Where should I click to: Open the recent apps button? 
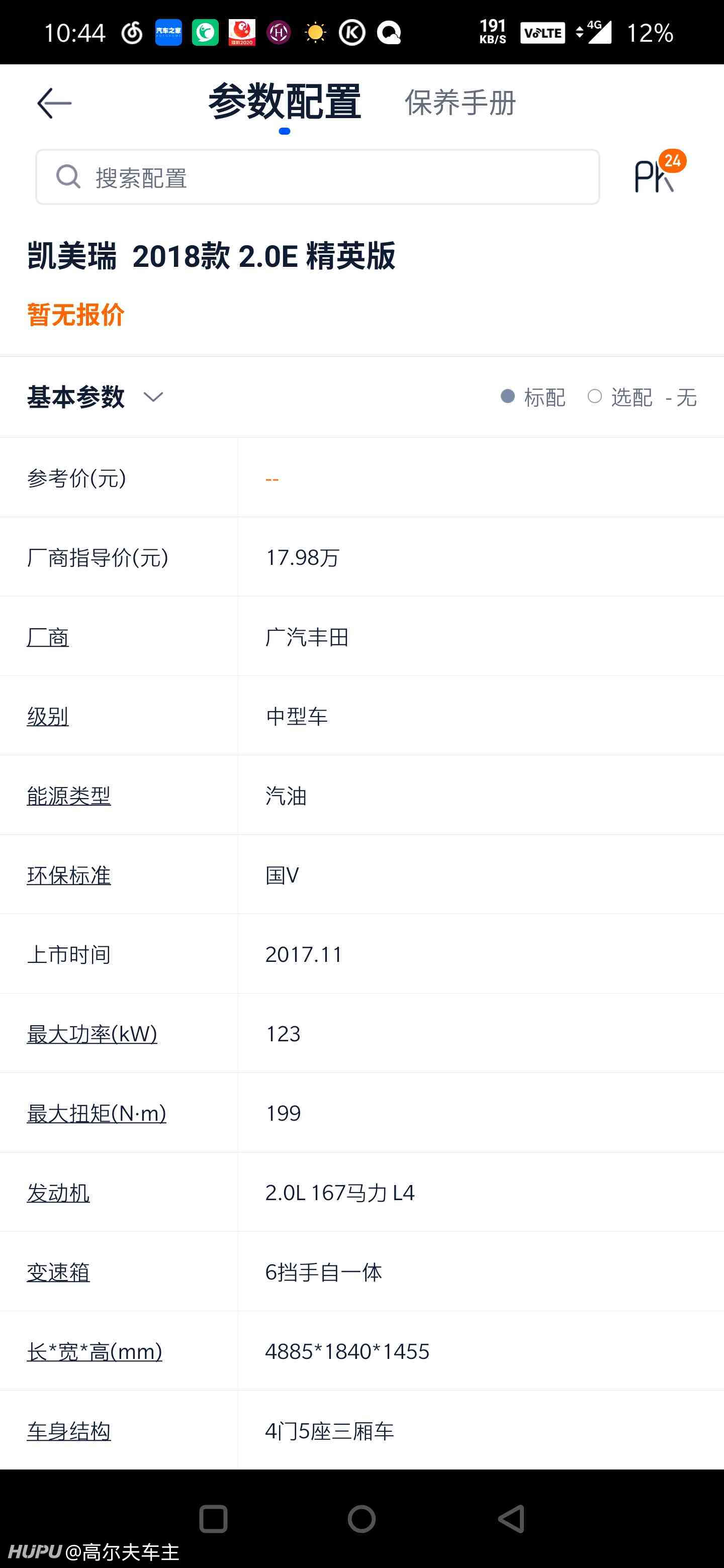click(213, 1519)
